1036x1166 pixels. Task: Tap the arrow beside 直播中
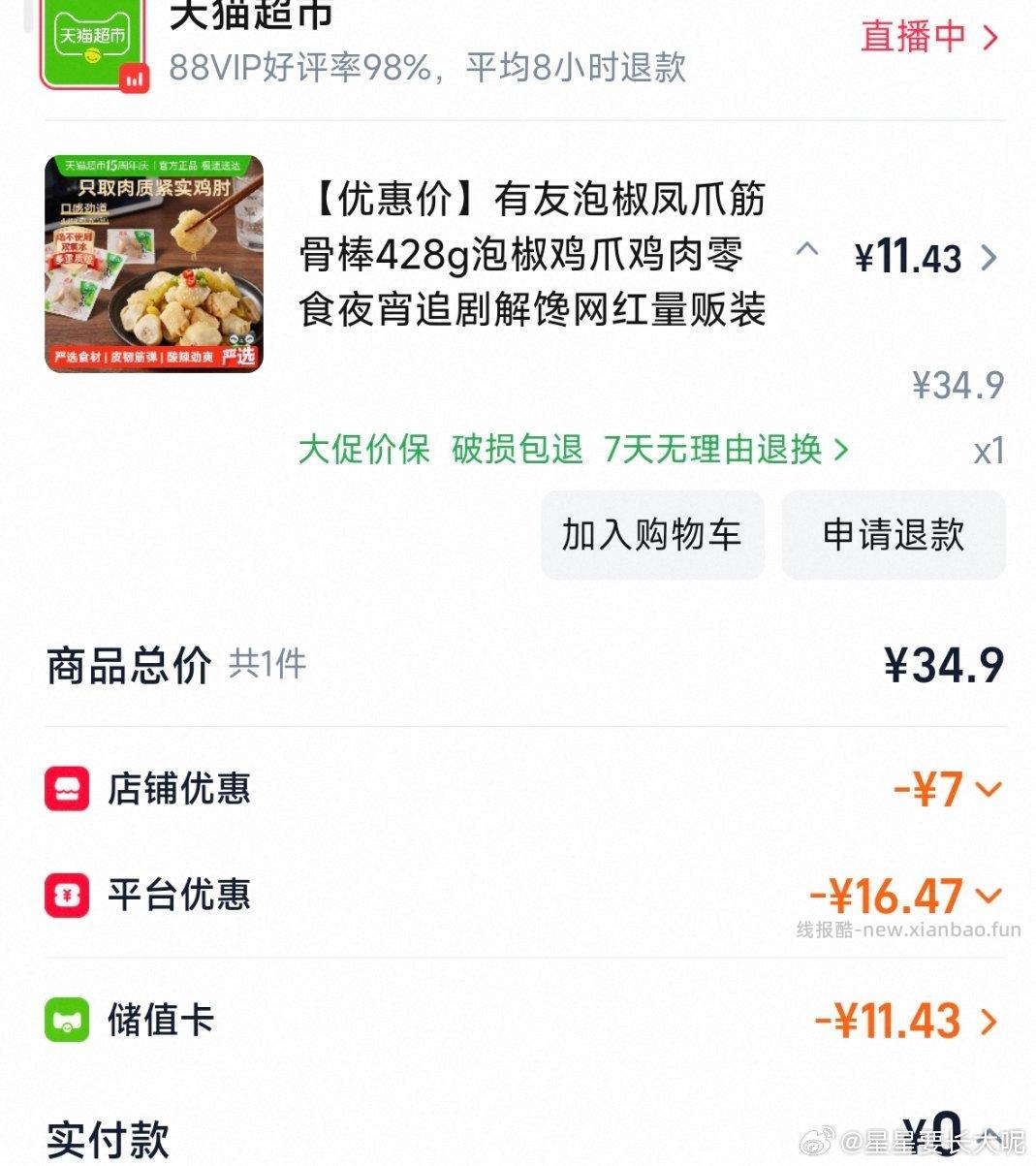point(988,36)
